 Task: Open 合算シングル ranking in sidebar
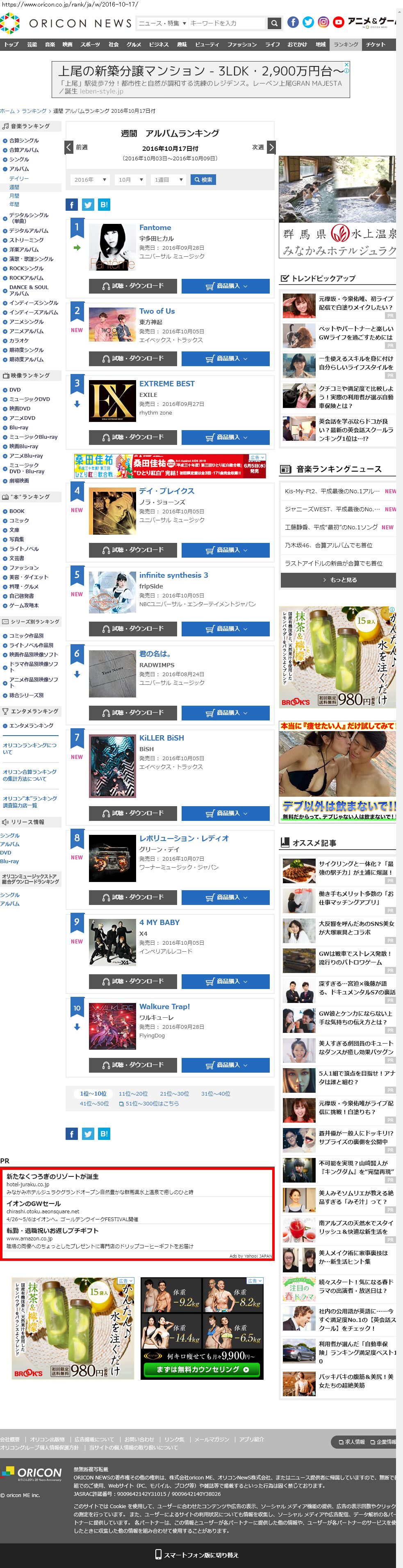coord(24,141)
